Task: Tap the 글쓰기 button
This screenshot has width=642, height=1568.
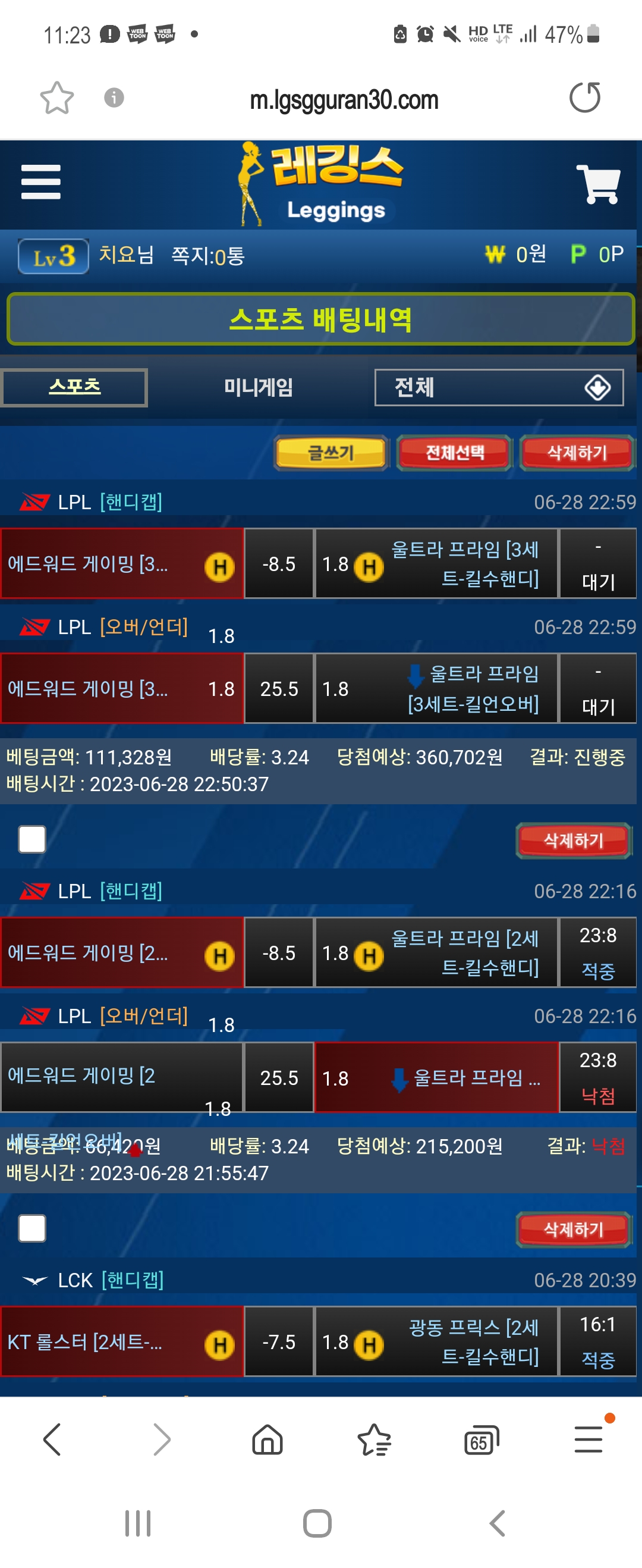Action: tap(331, 453)
